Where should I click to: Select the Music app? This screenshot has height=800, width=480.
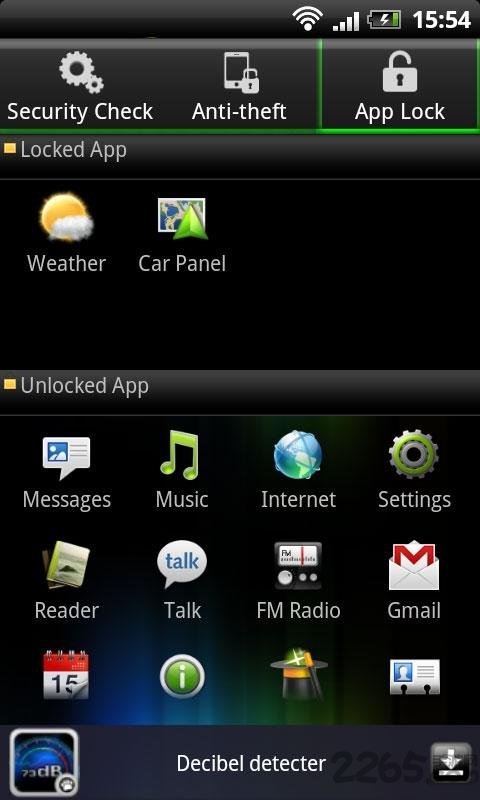pos(182,470)
